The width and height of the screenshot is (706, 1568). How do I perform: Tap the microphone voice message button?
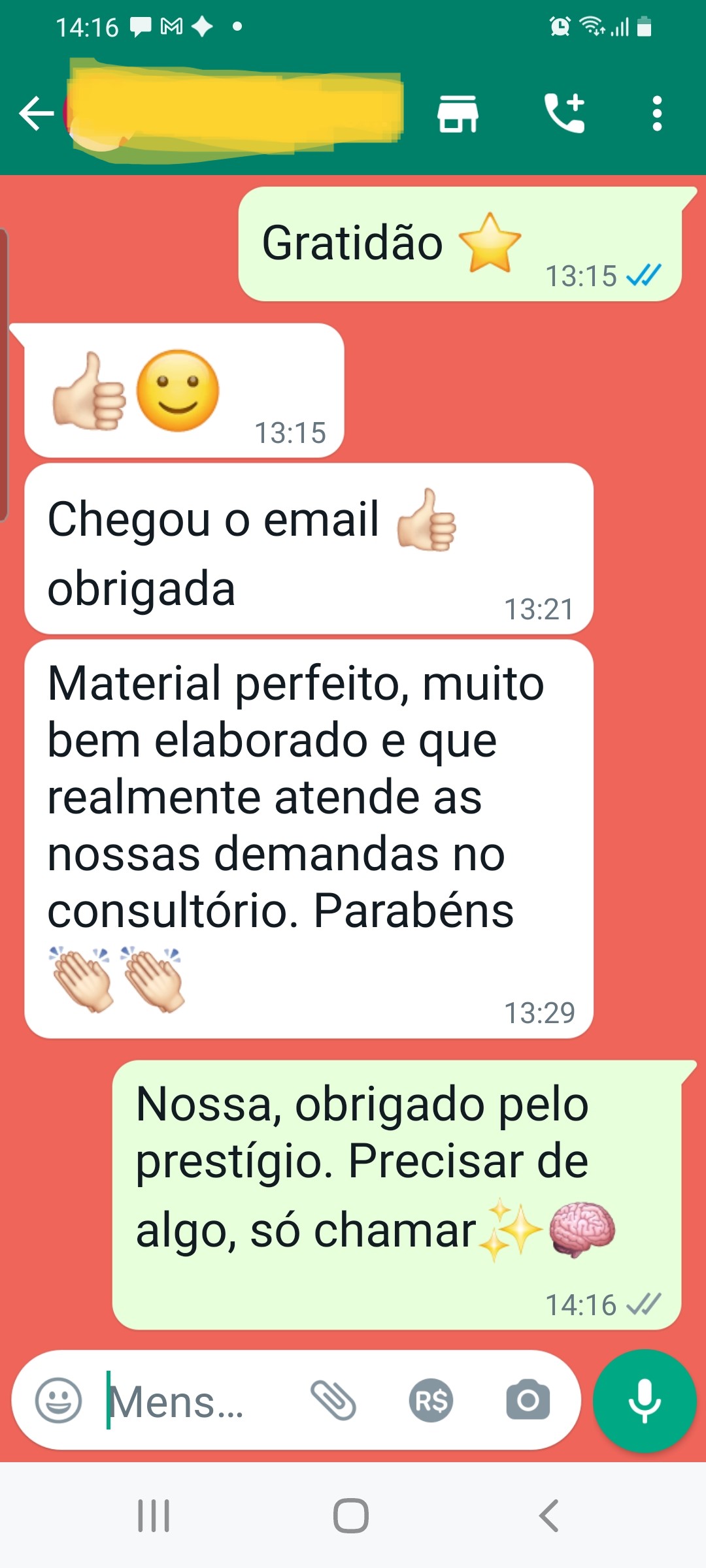coord(644,1400)
